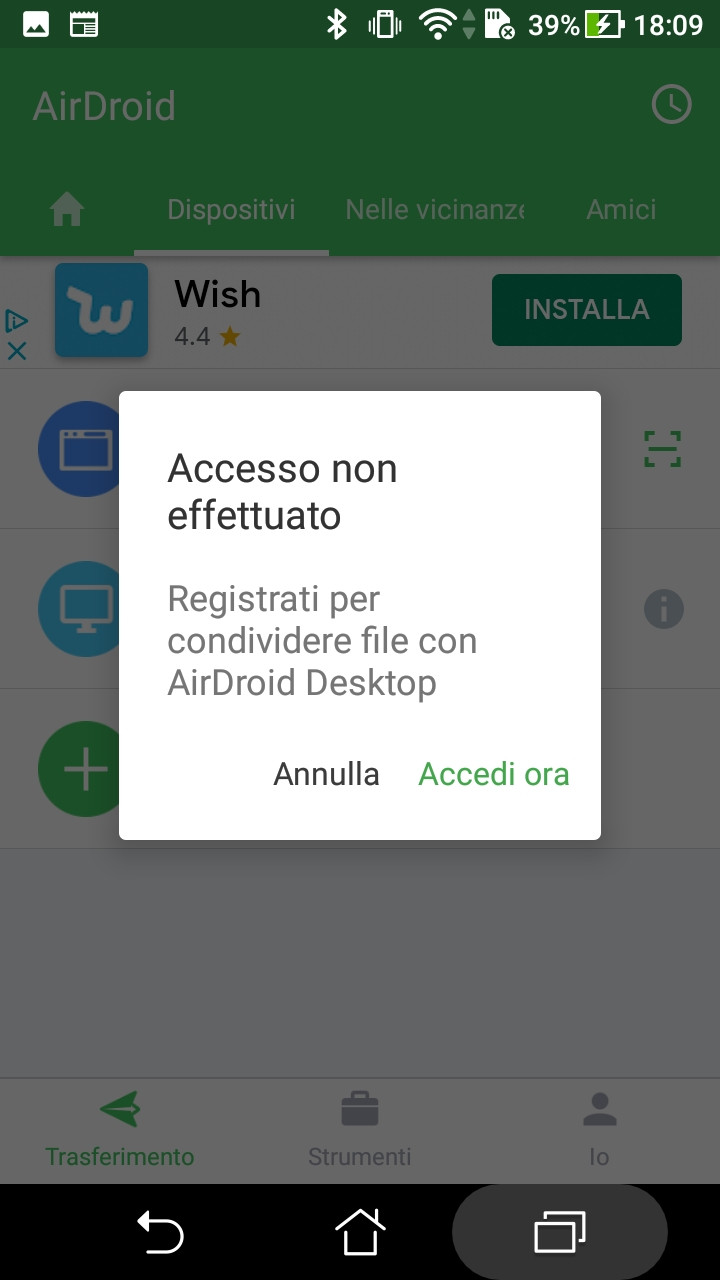Go to the home tab icon

(x=67, y=209)
